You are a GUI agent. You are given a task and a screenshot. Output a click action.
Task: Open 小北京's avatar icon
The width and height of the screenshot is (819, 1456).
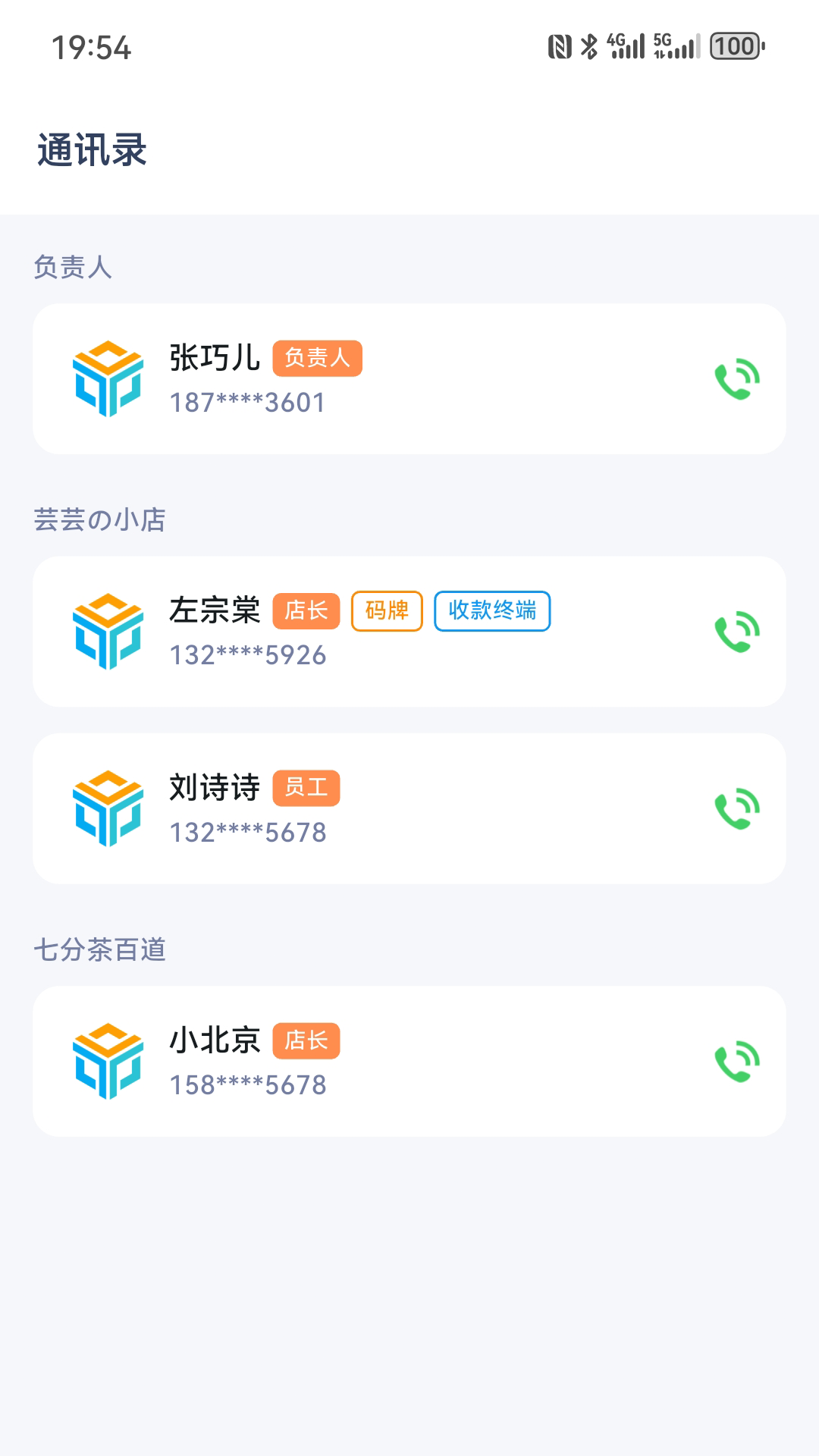click(108, 1059)
